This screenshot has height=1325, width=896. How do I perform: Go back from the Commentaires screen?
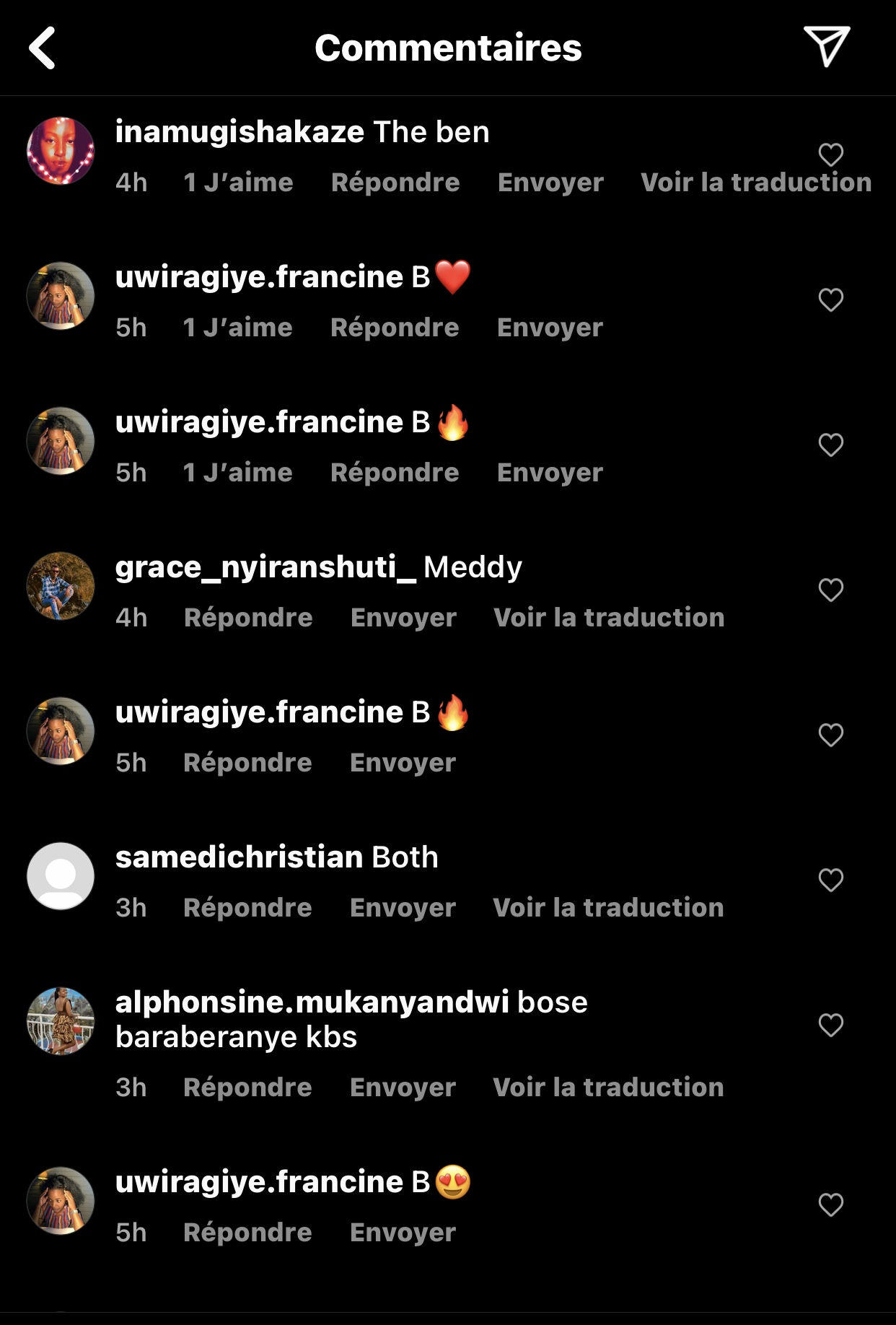click(x=43, y=48)
